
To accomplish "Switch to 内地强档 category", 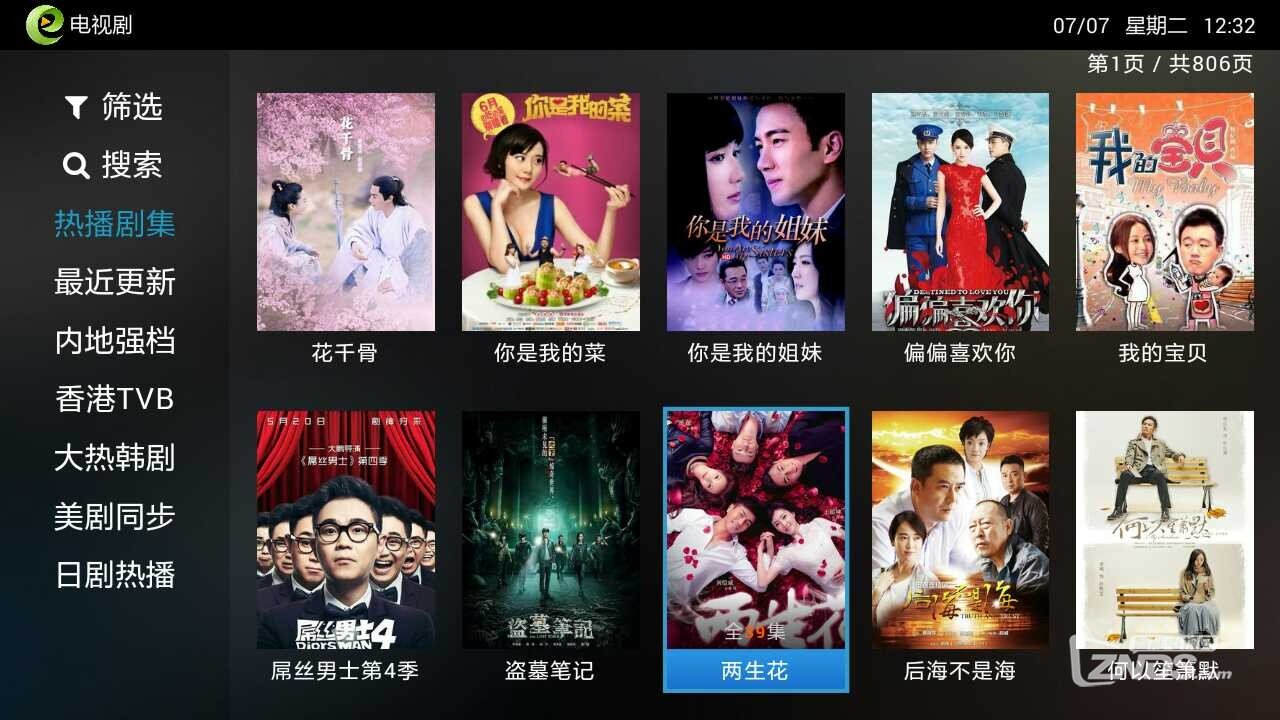I will tap(114, 341).
